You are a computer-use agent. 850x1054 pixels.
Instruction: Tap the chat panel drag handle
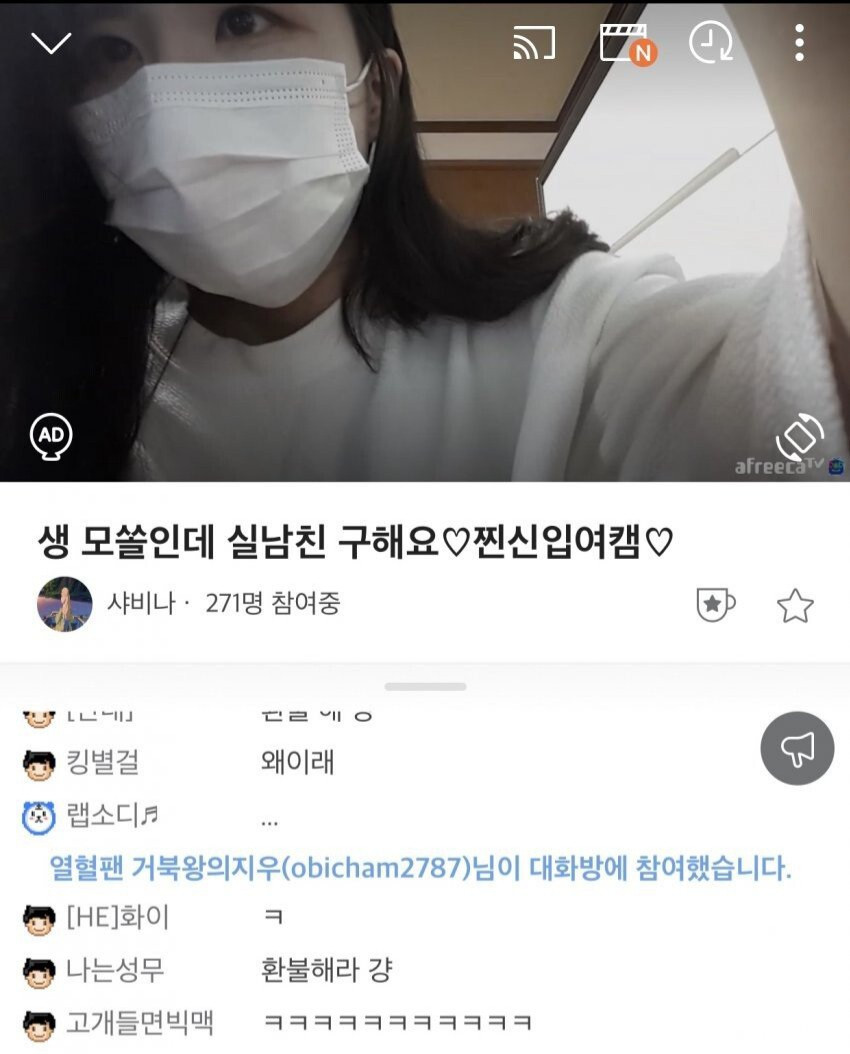tap(425, 687)
